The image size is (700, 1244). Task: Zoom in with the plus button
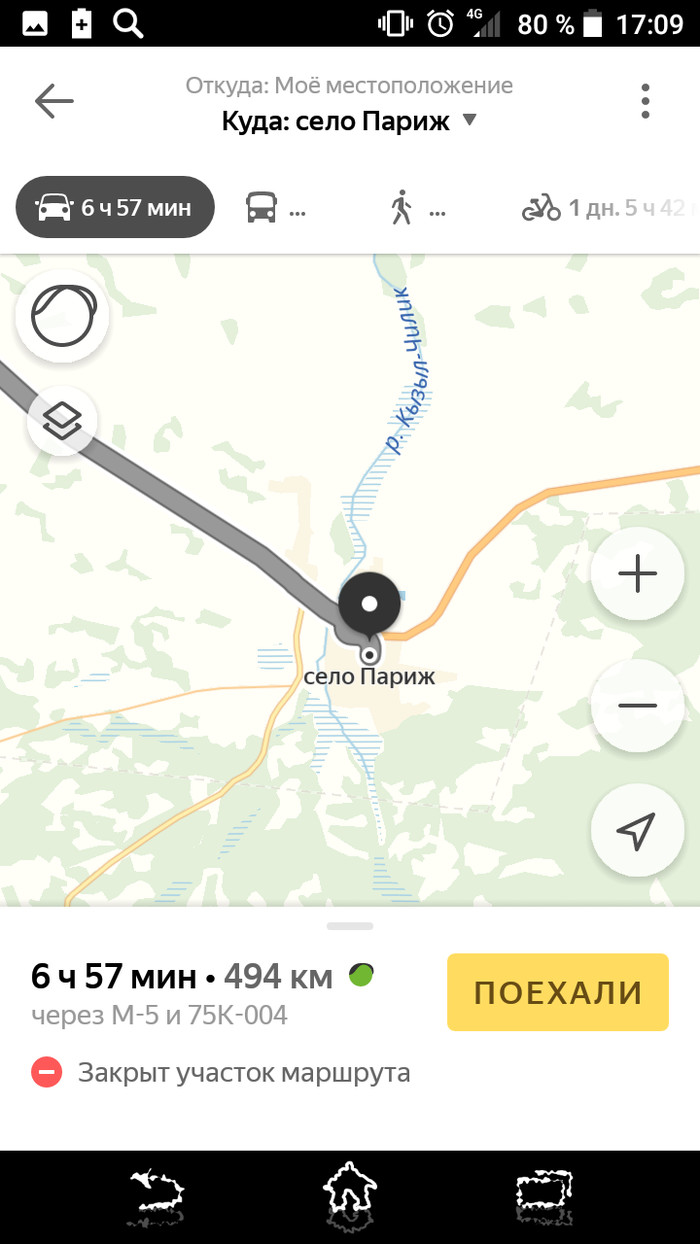[x=637, y=574]
